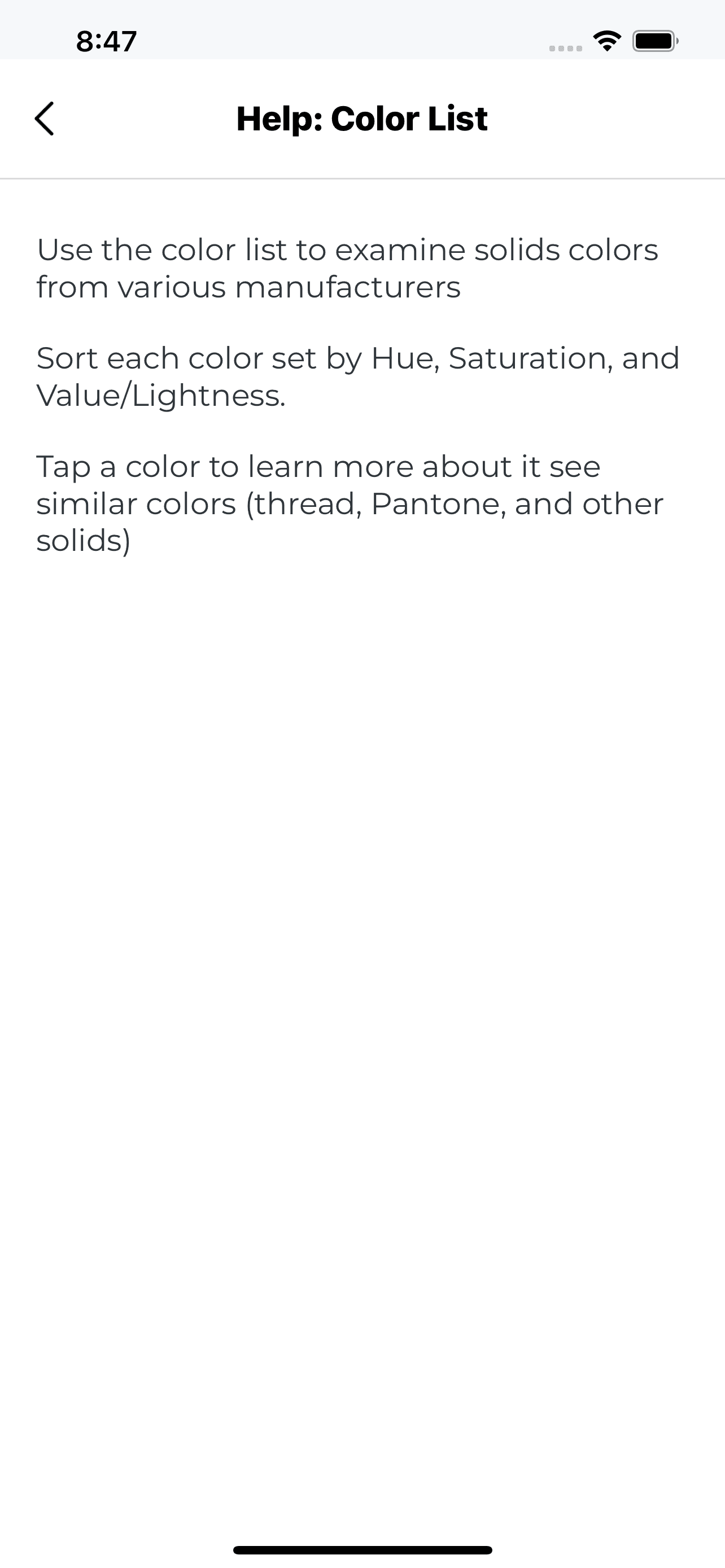Viewport: 725px width, 1568px height.
Task: Go back from Help: Color List
Action: coord(45,118)
